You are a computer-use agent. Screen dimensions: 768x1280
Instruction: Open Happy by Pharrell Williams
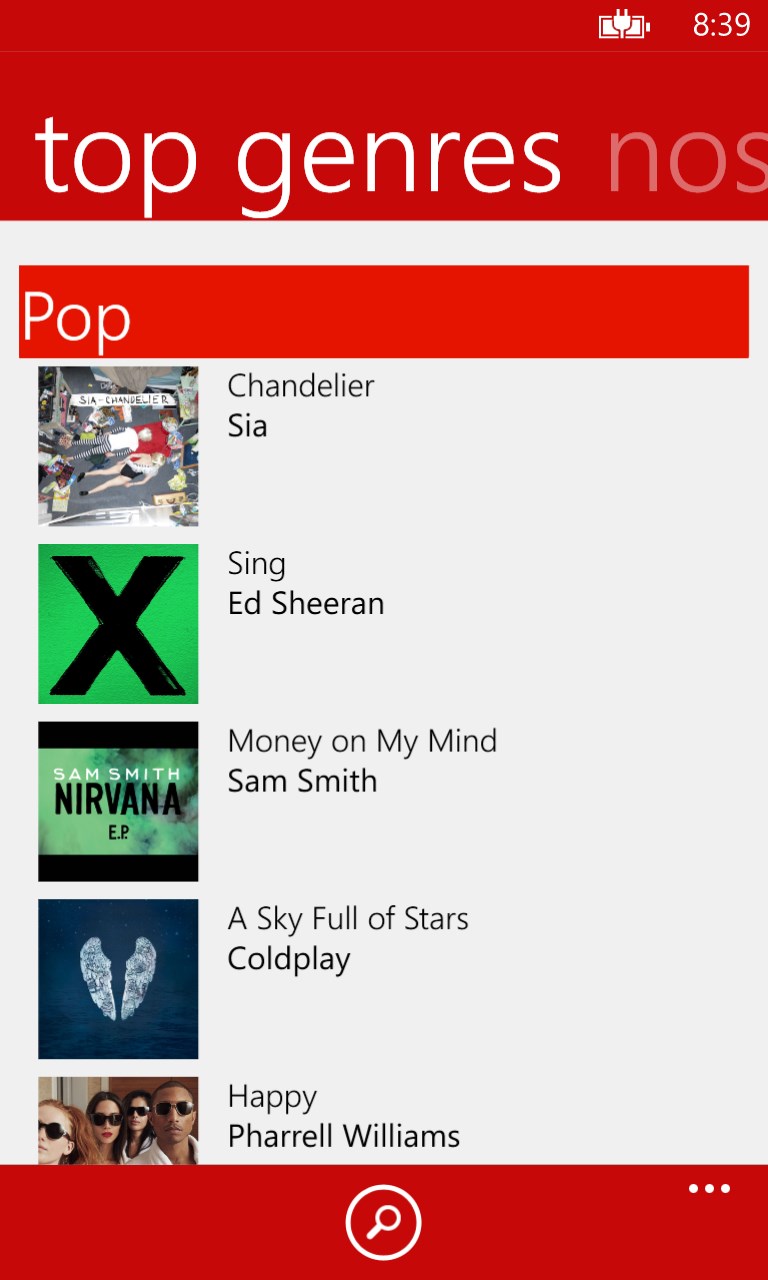(384, 1120)
